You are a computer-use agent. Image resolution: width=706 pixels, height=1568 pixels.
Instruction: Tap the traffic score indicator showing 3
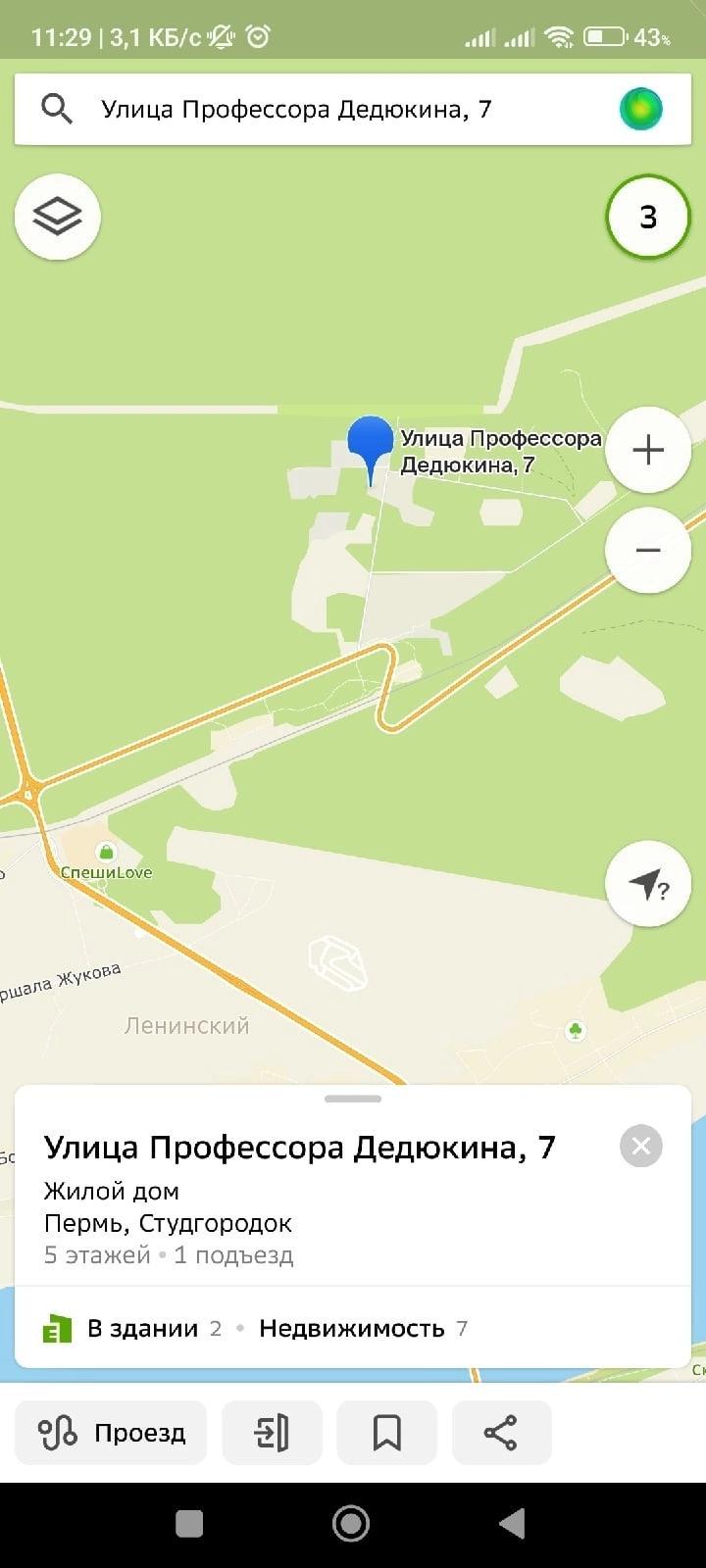click(648, 217)
